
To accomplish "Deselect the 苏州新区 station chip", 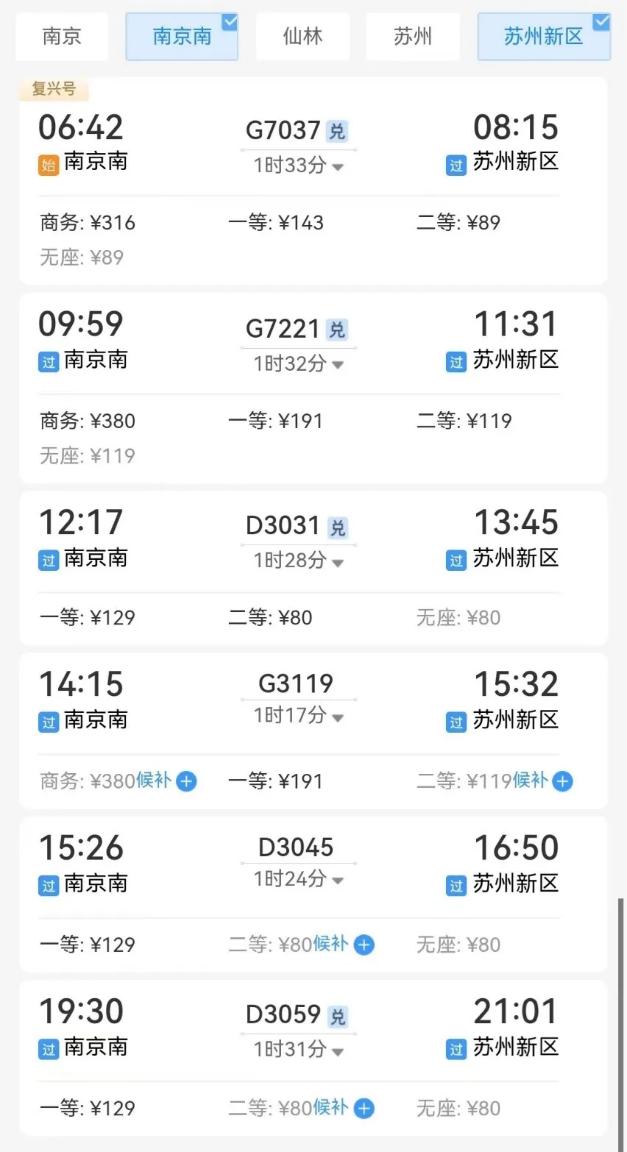I will pos(543,37).
